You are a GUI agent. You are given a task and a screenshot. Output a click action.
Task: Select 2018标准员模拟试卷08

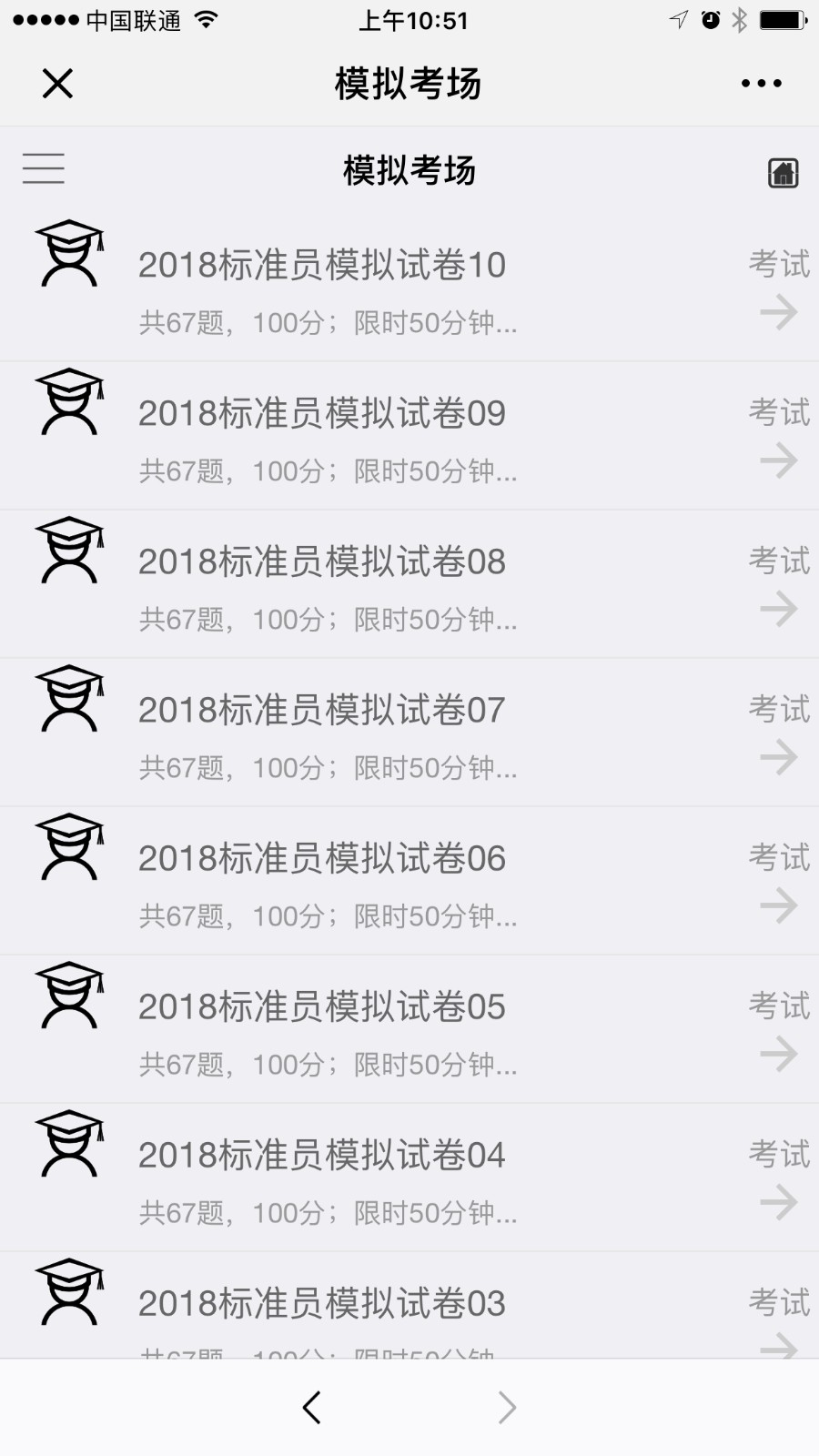321,562
